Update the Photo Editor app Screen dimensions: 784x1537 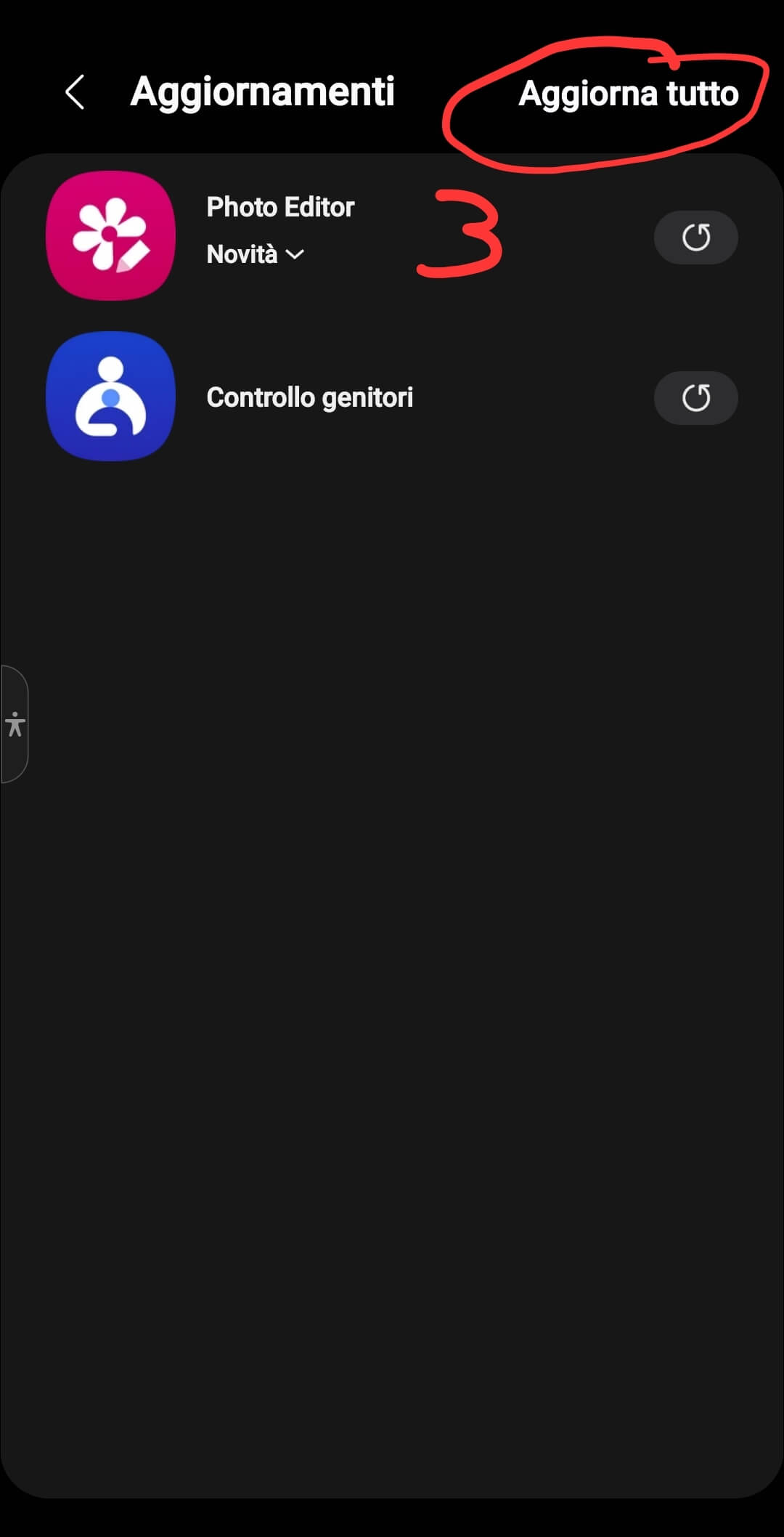click(x=695, y=238)
